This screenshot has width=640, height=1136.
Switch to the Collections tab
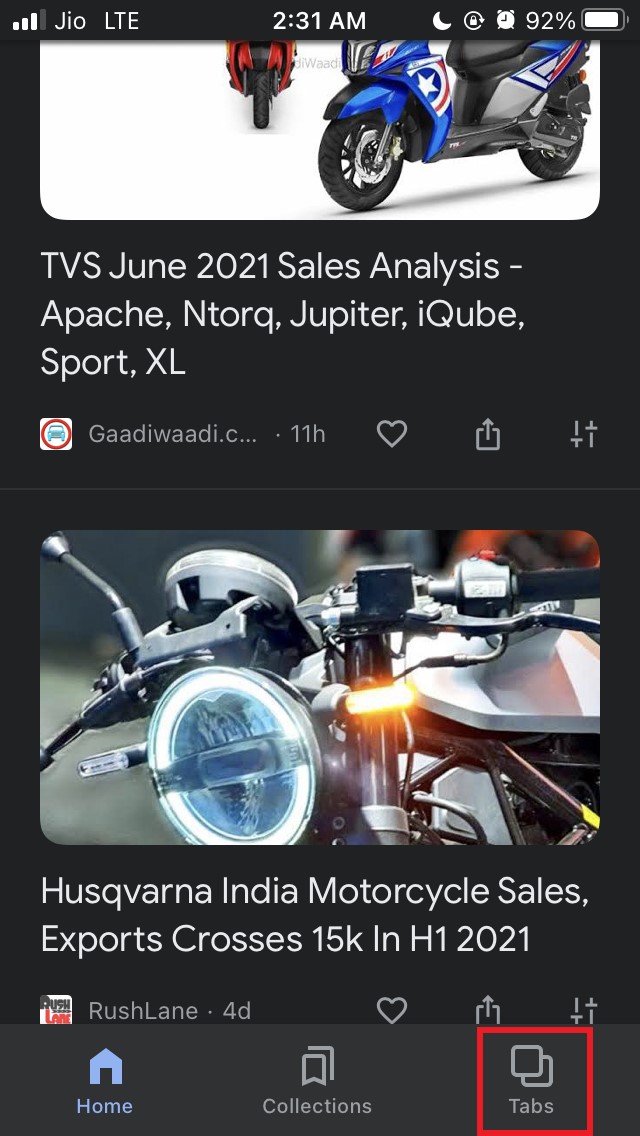pos(317,1081)
